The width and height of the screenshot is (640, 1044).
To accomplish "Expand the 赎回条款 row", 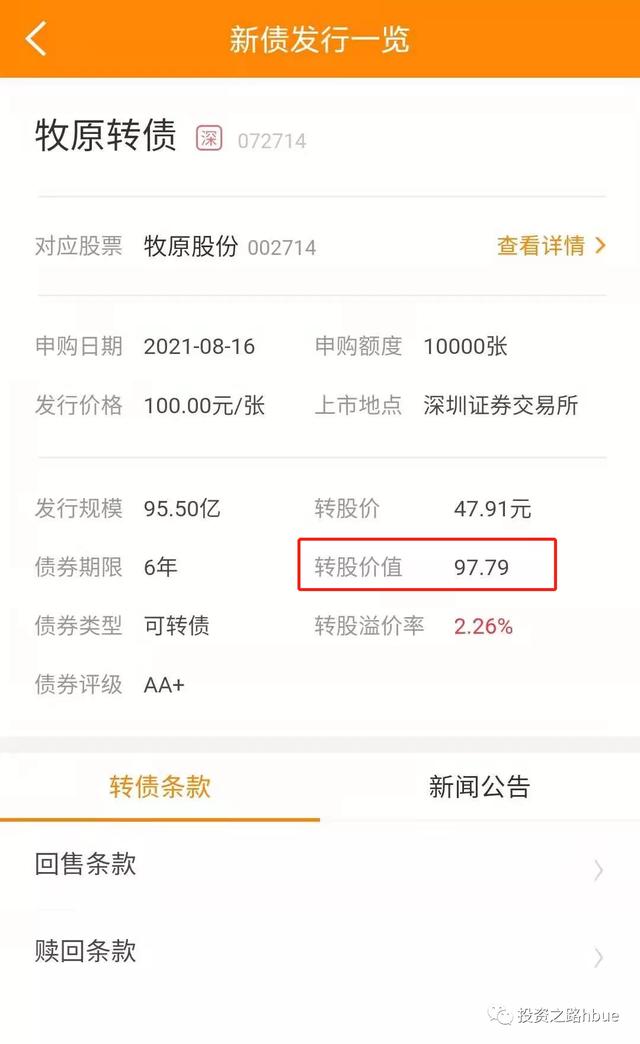I will point(320,952).
